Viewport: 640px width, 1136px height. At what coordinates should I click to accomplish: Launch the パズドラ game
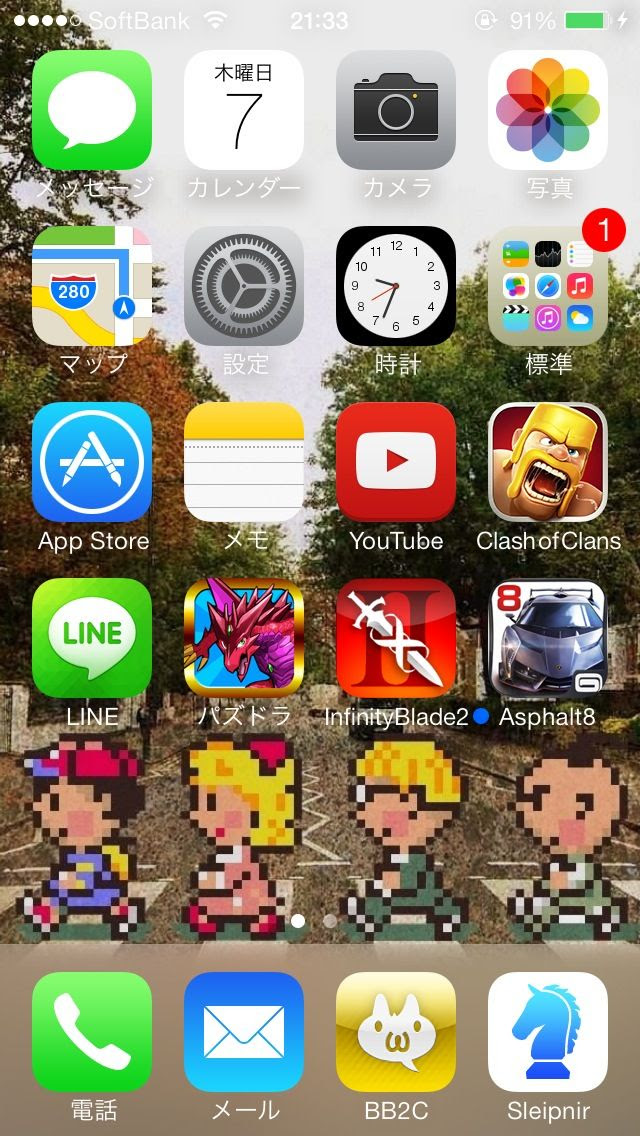click(244, 638)
